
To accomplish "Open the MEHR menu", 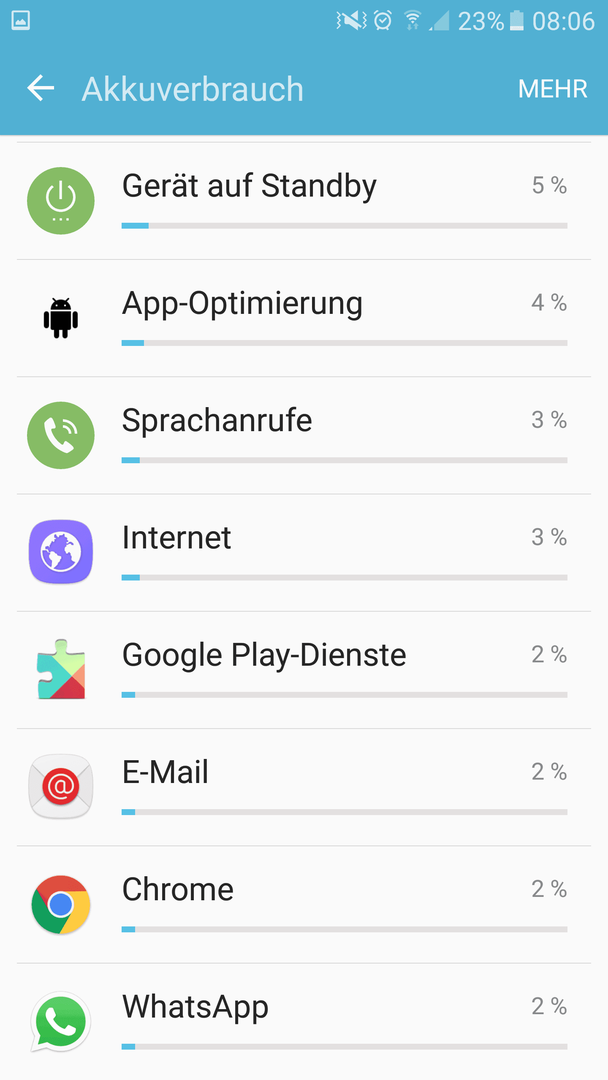I will click(552, 89).
